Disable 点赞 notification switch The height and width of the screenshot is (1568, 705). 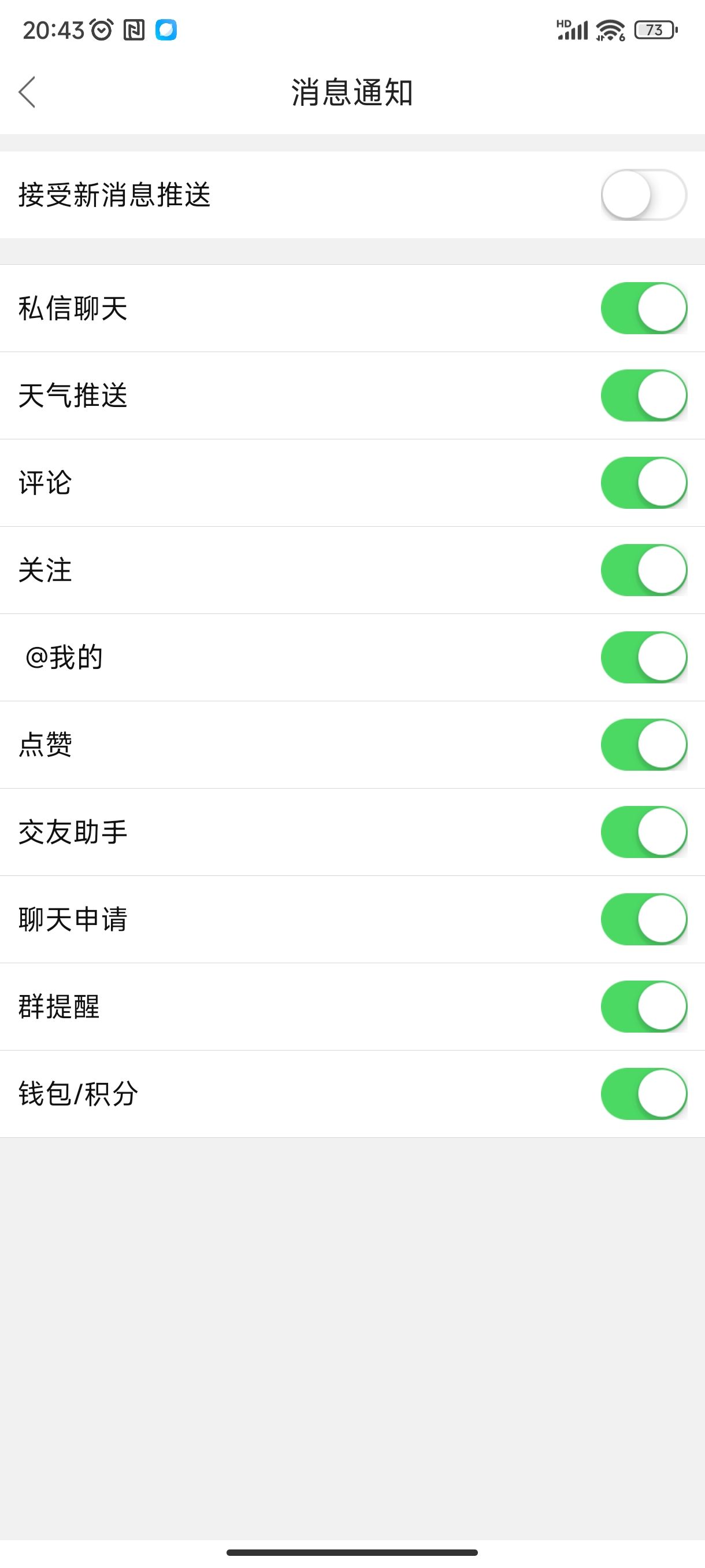[x=644, y=745]
